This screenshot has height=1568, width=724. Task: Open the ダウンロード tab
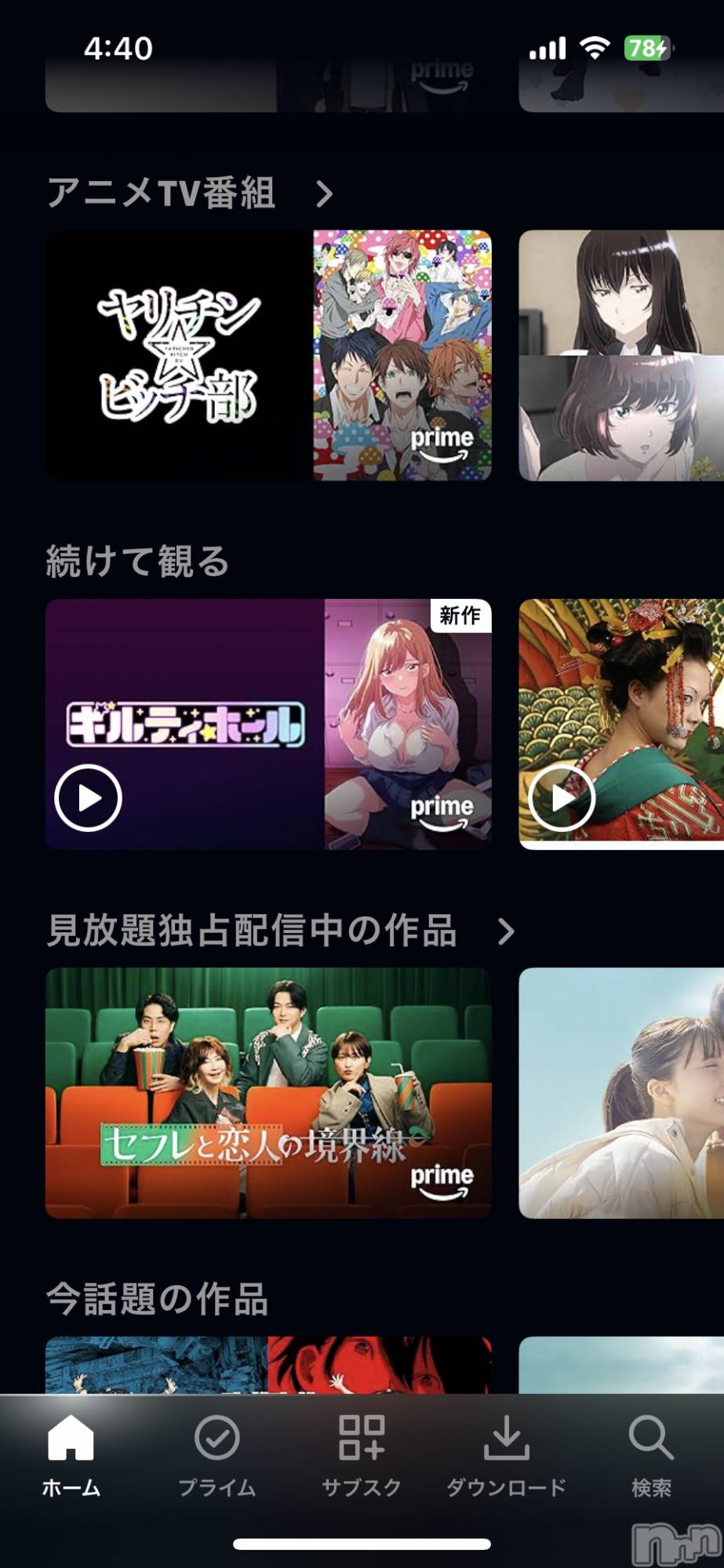coord(506,1456)
